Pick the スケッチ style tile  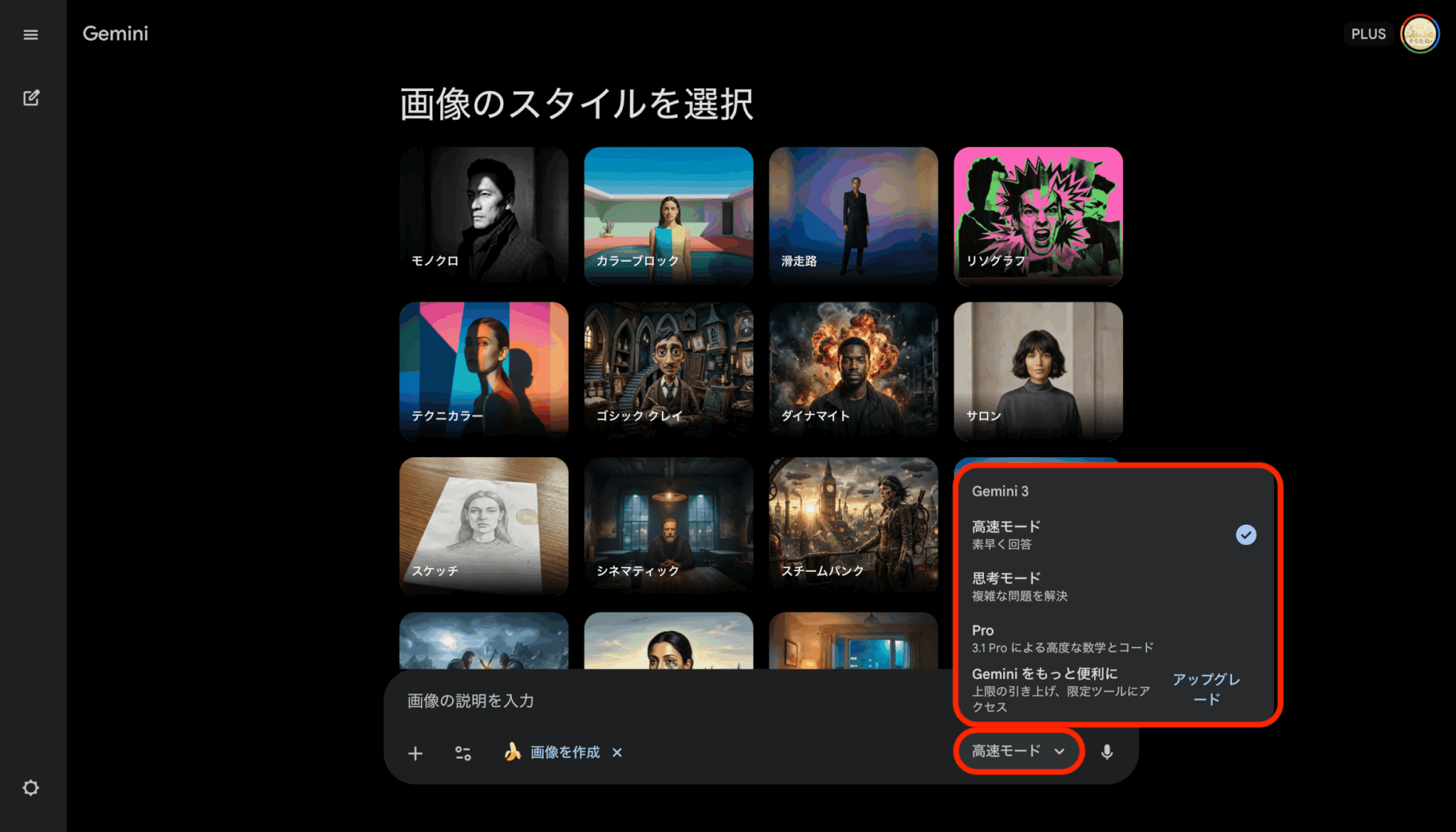point(483,526)
